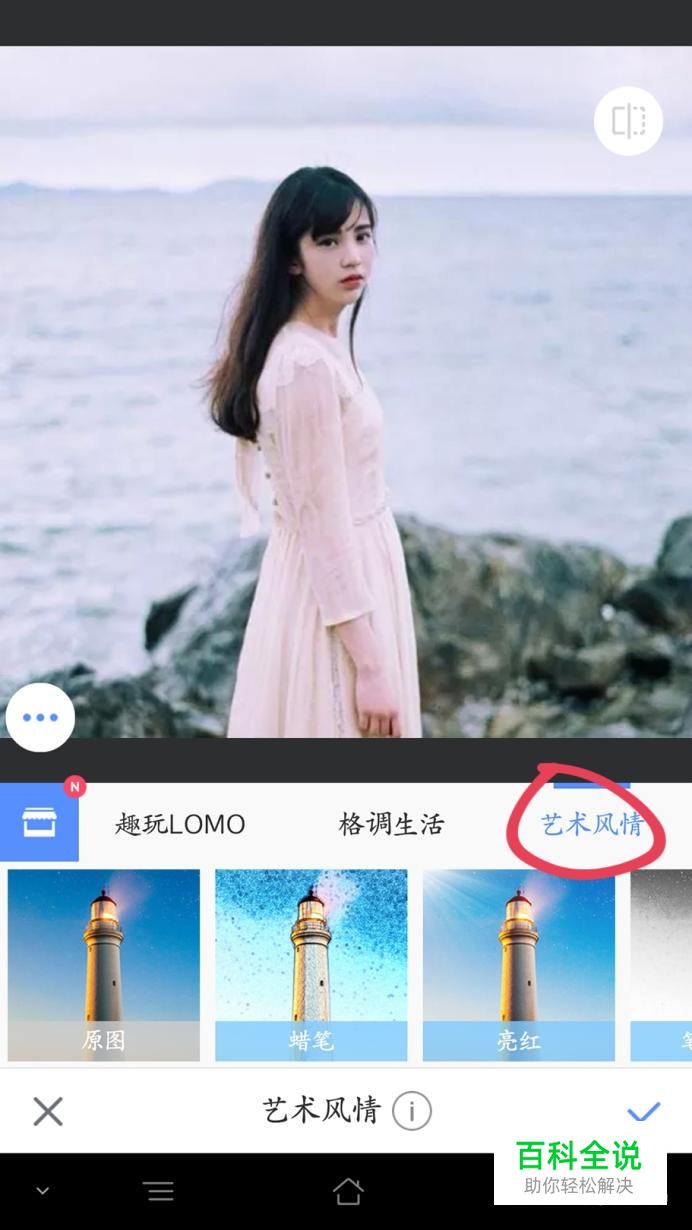The height and width of the screenshot is (1230, 692).
Task: Choose the 原图 original filter thumbnail
Action: 104,965
